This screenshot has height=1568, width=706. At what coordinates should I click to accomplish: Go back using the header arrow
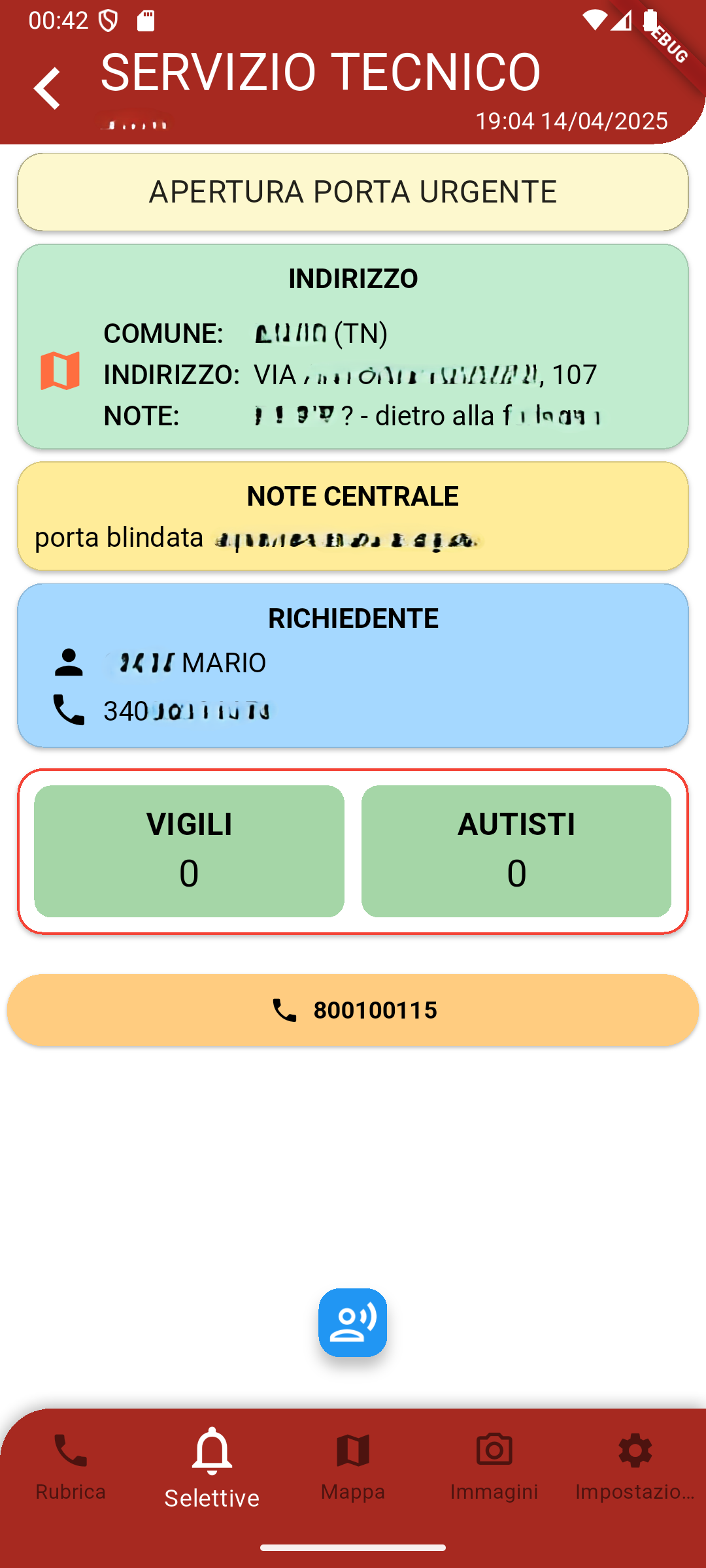47,88
